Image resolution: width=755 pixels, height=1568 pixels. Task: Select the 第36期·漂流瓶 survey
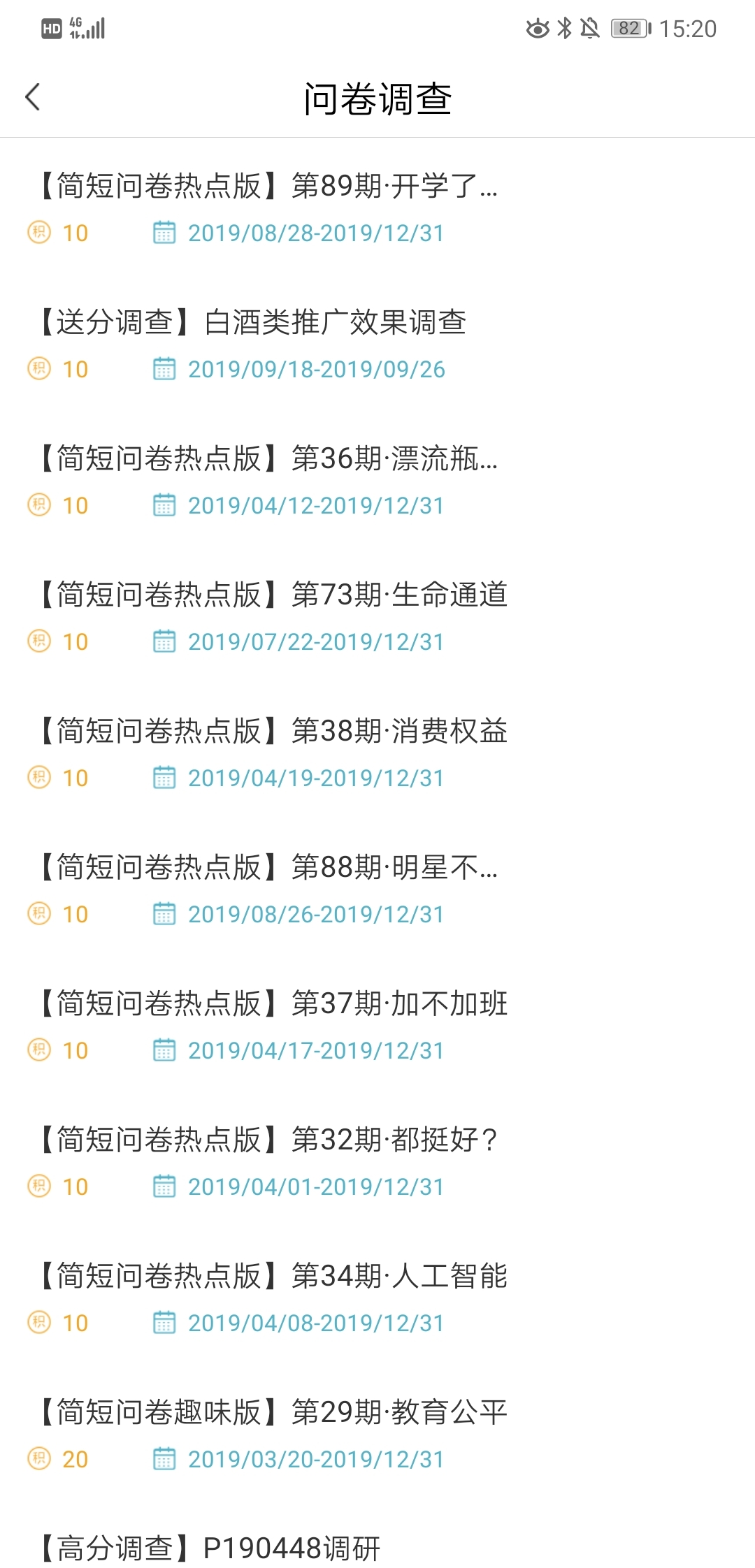(x=269, y=459)
